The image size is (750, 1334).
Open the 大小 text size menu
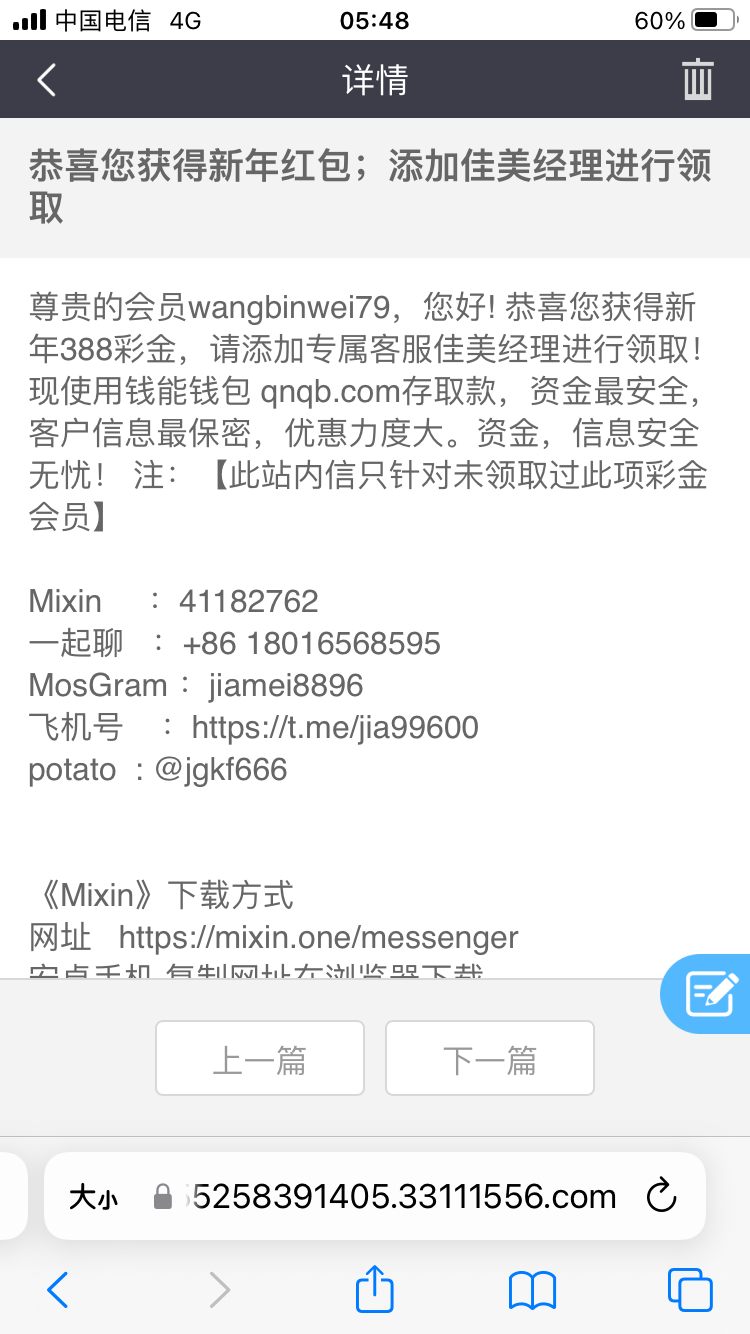point(93,1197)
